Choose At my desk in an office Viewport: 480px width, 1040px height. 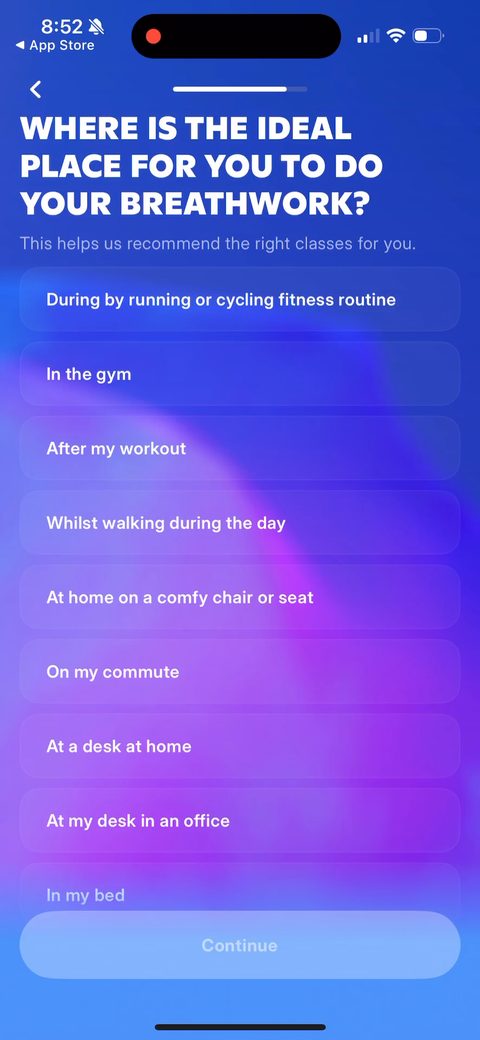click(239, 820)
